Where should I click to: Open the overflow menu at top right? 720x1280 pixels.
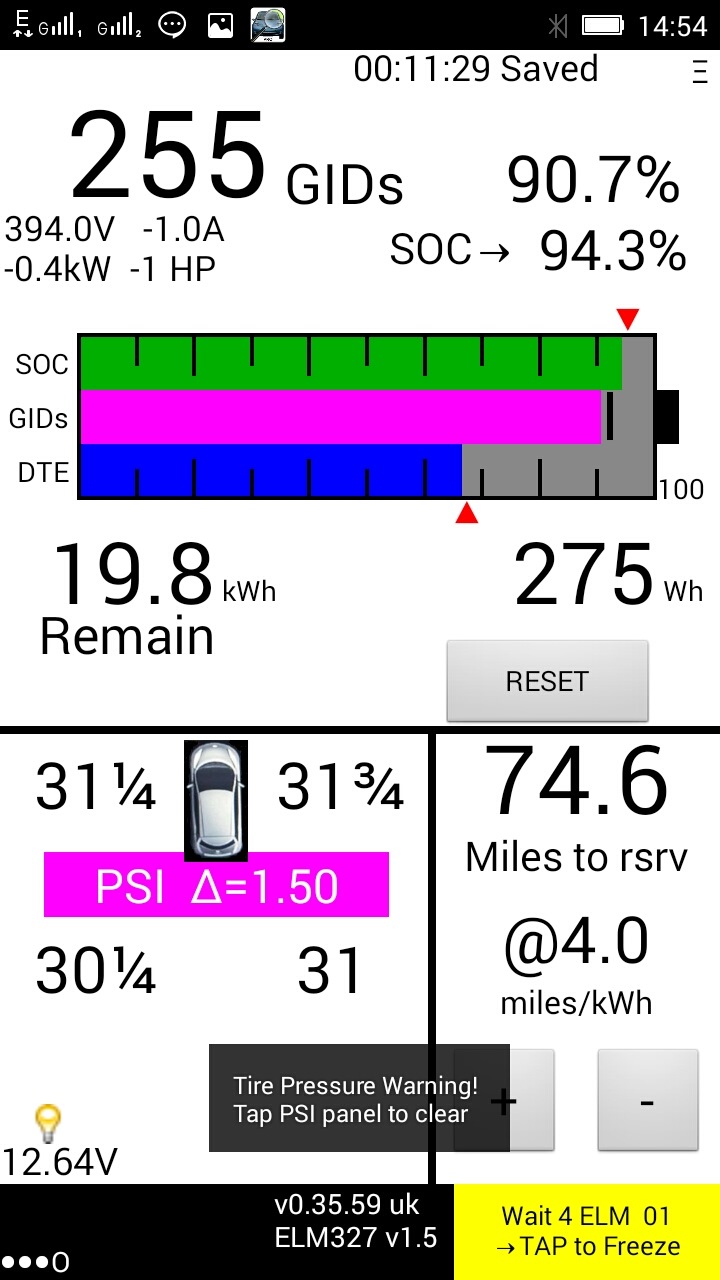point(698,71)
